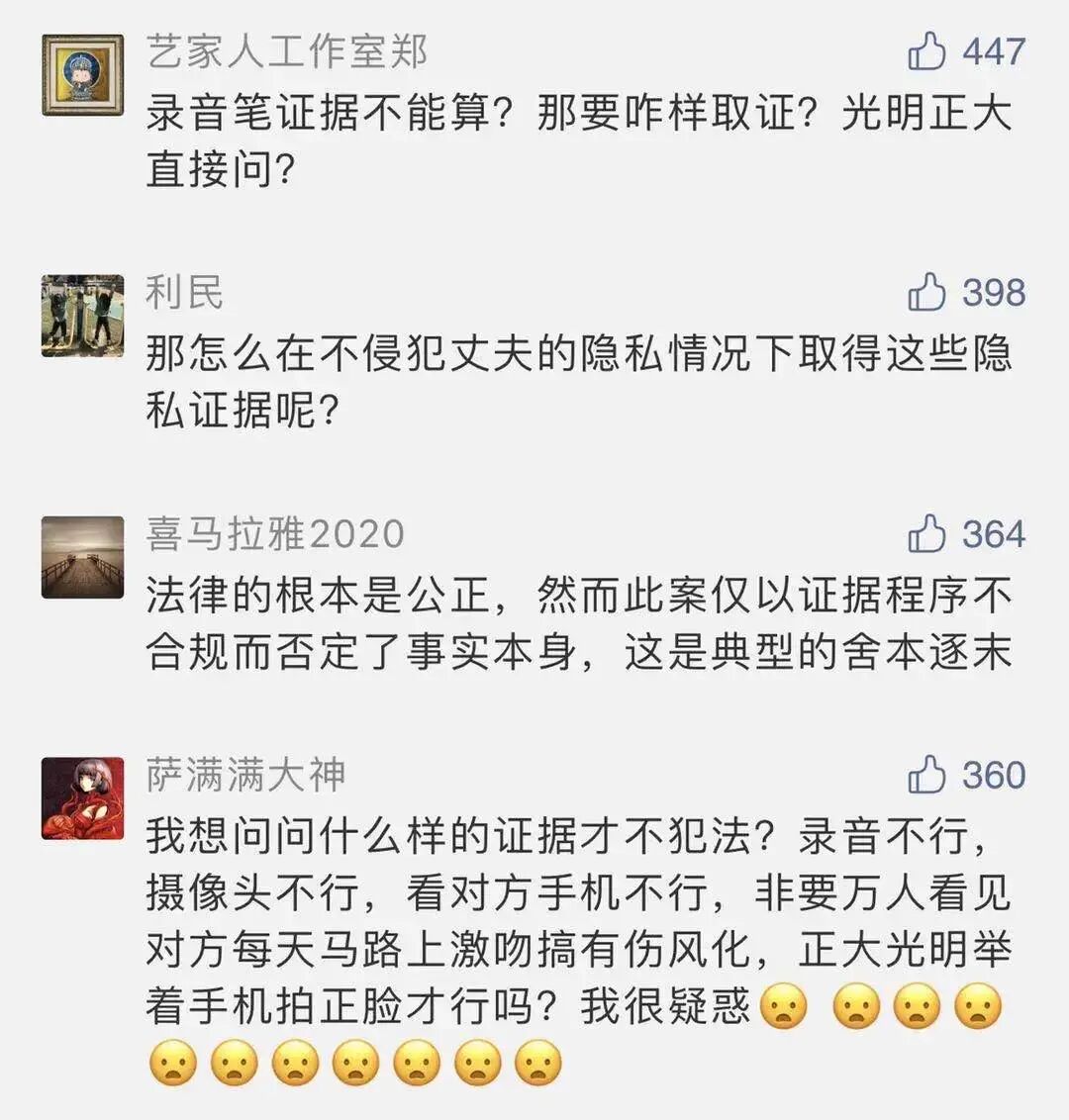This screenshot has width=1069, height=1120.
Task: Select 喜马拉雅2020's comment text about 法律的根本是公正
Action: tap(574, 623)
